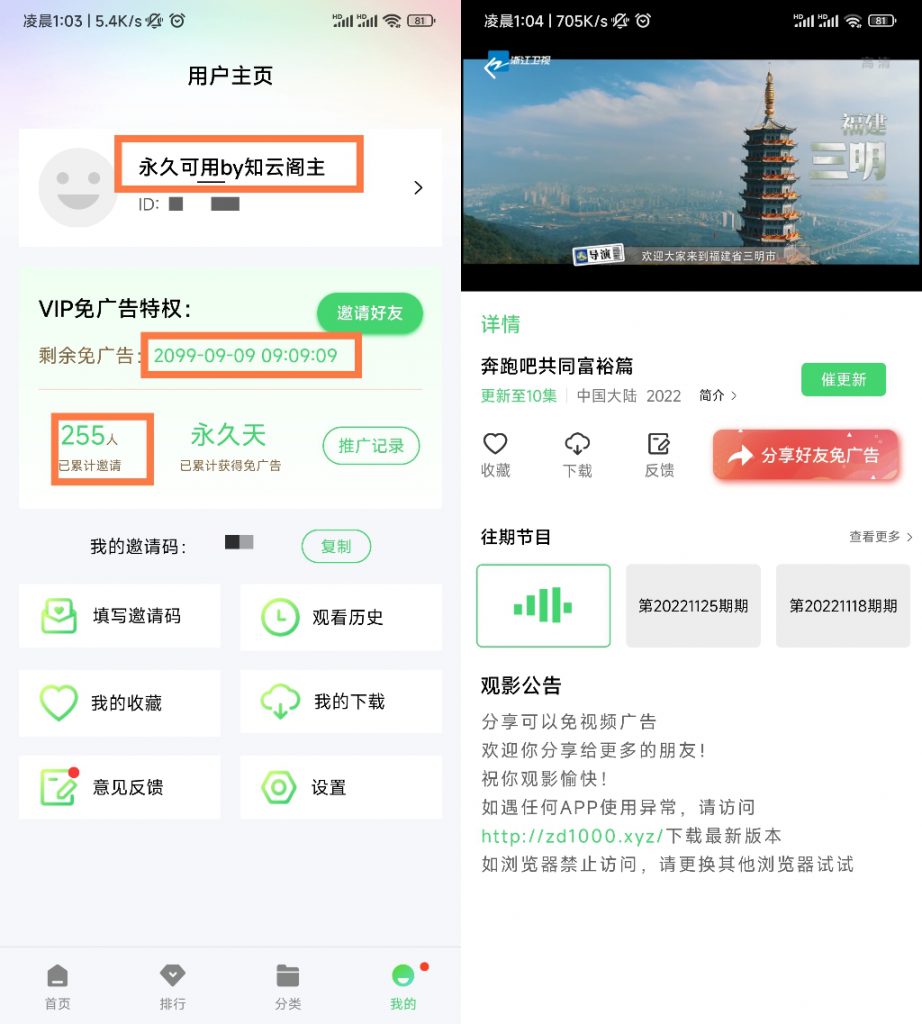Switch to the 排行 tab
The height and width of the screenshot is (1024, 922).
point(172,987)
